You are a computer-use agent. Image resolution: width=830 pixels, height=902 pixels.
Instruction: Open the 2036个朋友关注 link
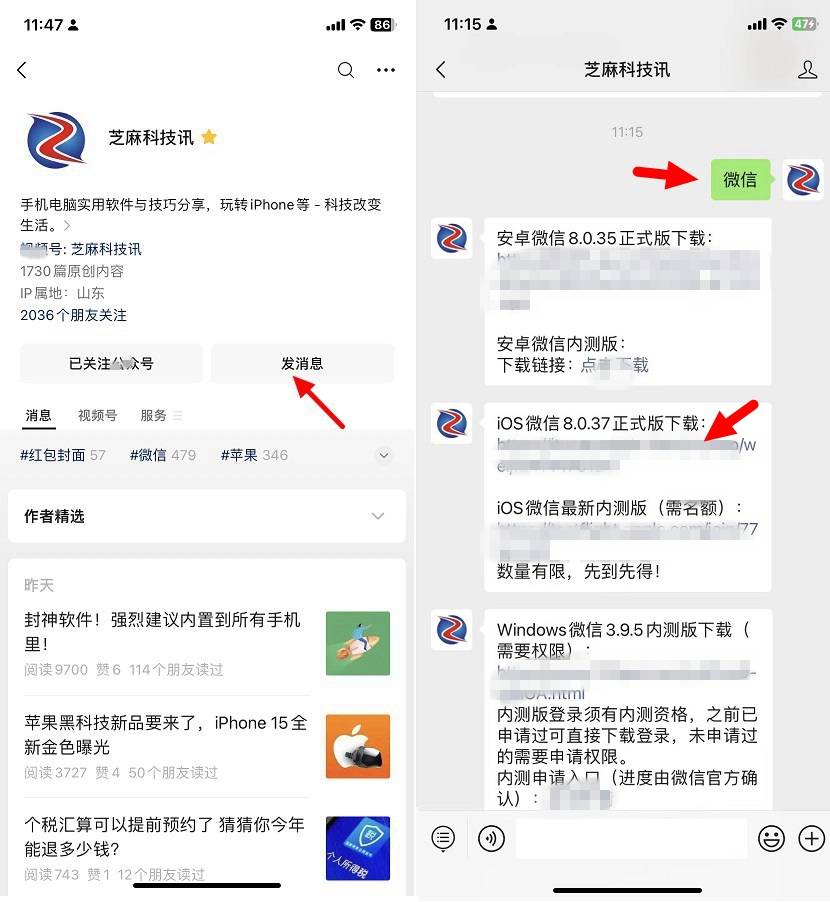point(73,315)
